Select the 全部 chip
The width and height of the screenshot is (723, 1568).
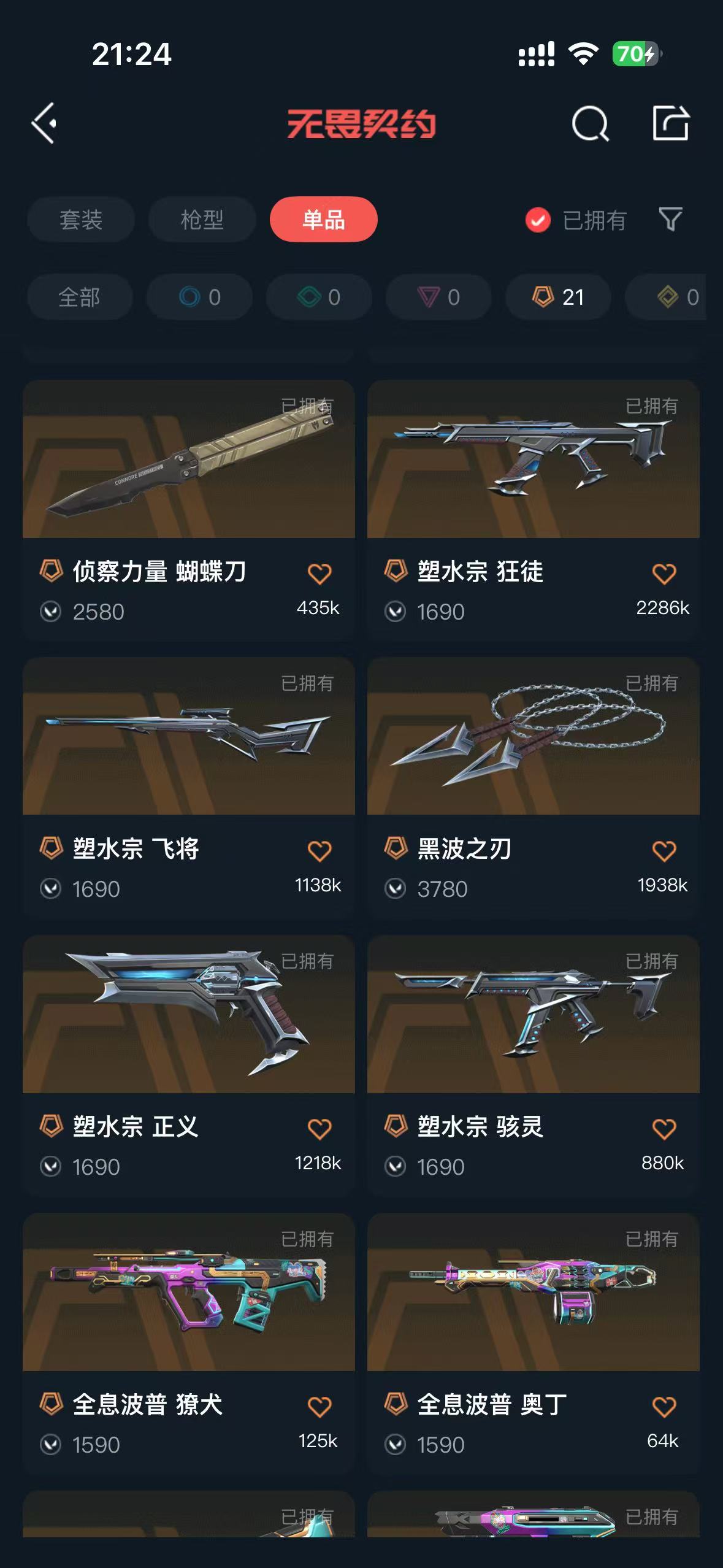tap(80, 298)
